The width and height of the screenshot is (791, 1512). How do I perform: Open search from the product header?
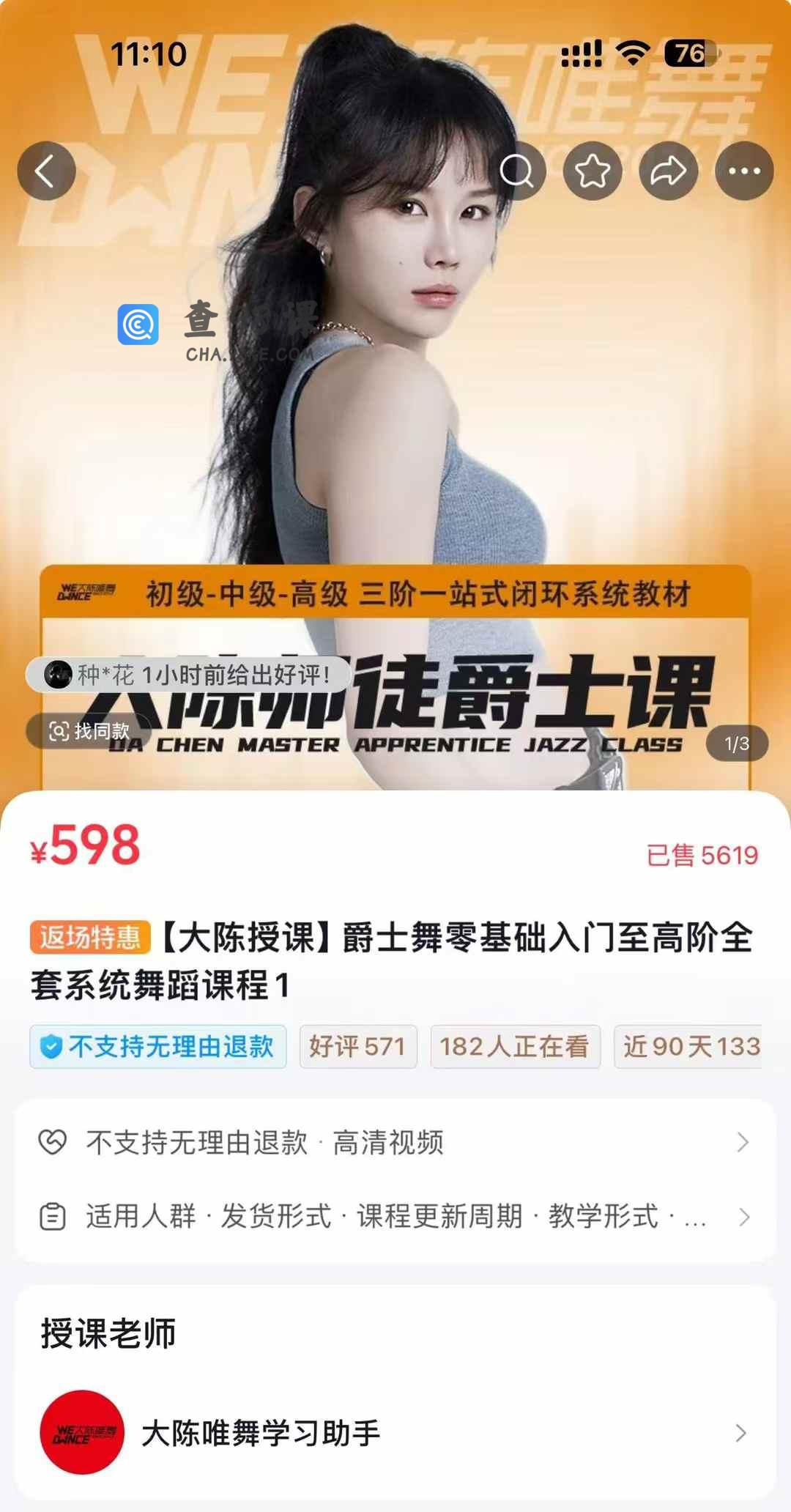pos(517,171)
